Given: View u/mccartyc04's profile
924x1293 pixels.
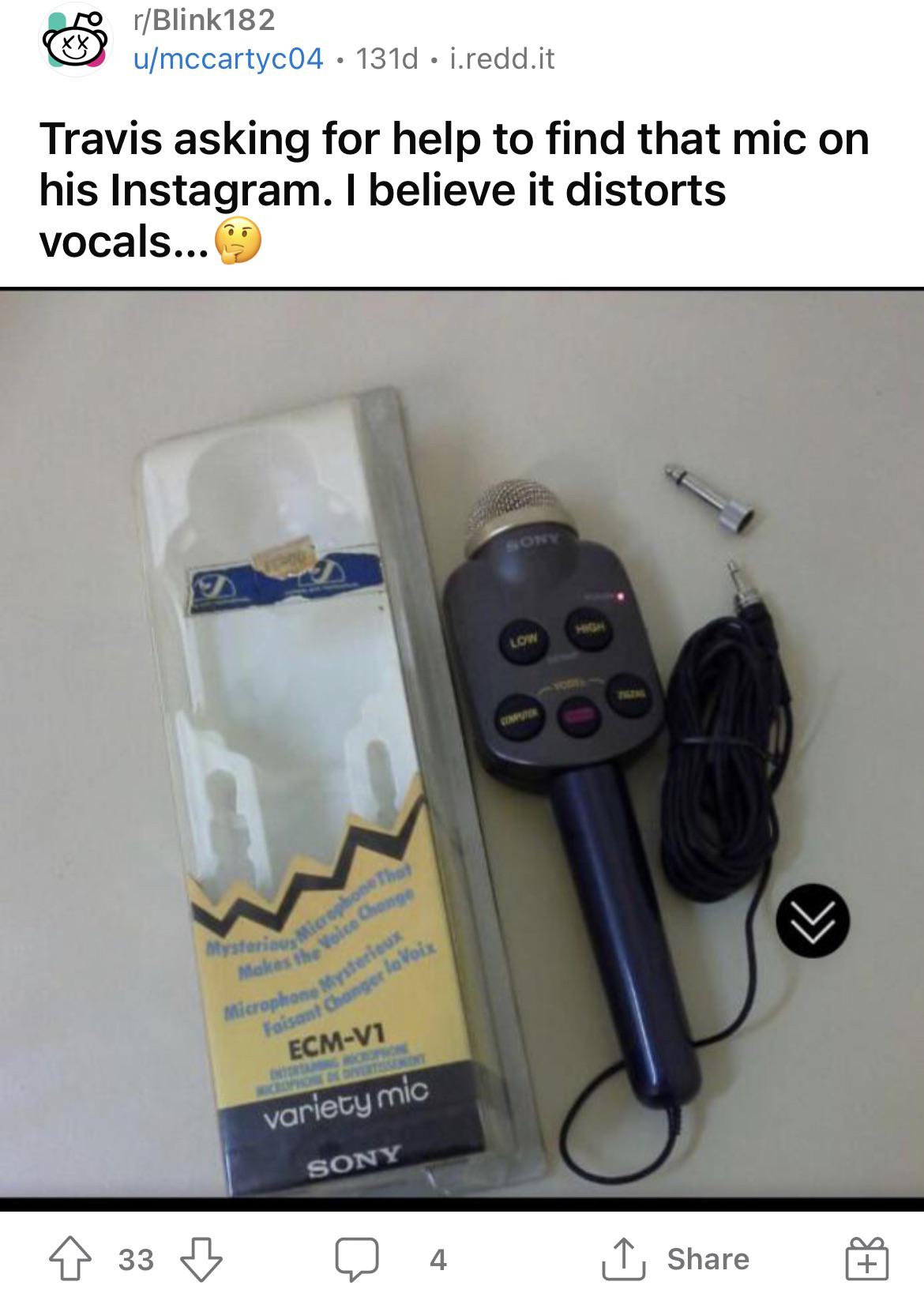Looking at the screenshot, I should click(228, 58).
